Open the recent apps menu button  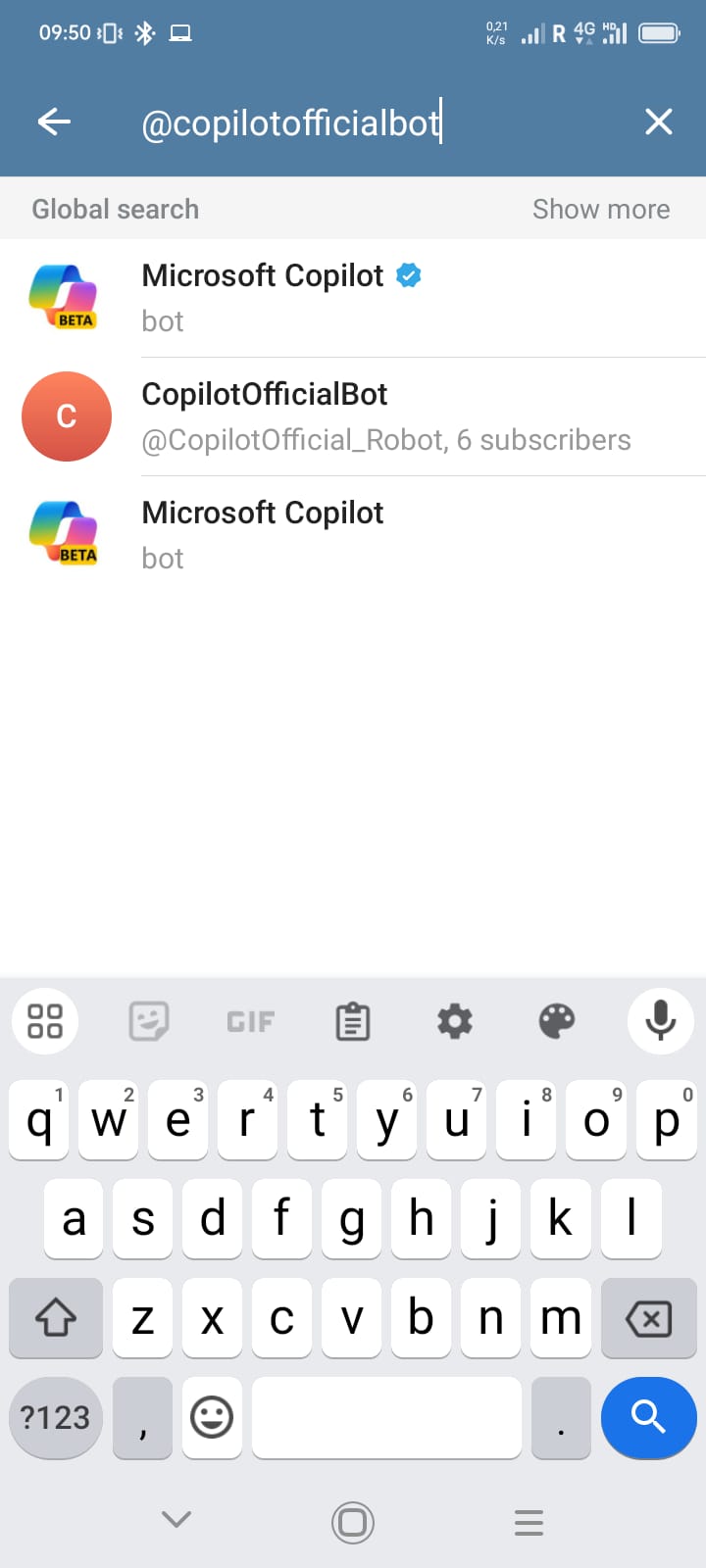pos(529,1523)
